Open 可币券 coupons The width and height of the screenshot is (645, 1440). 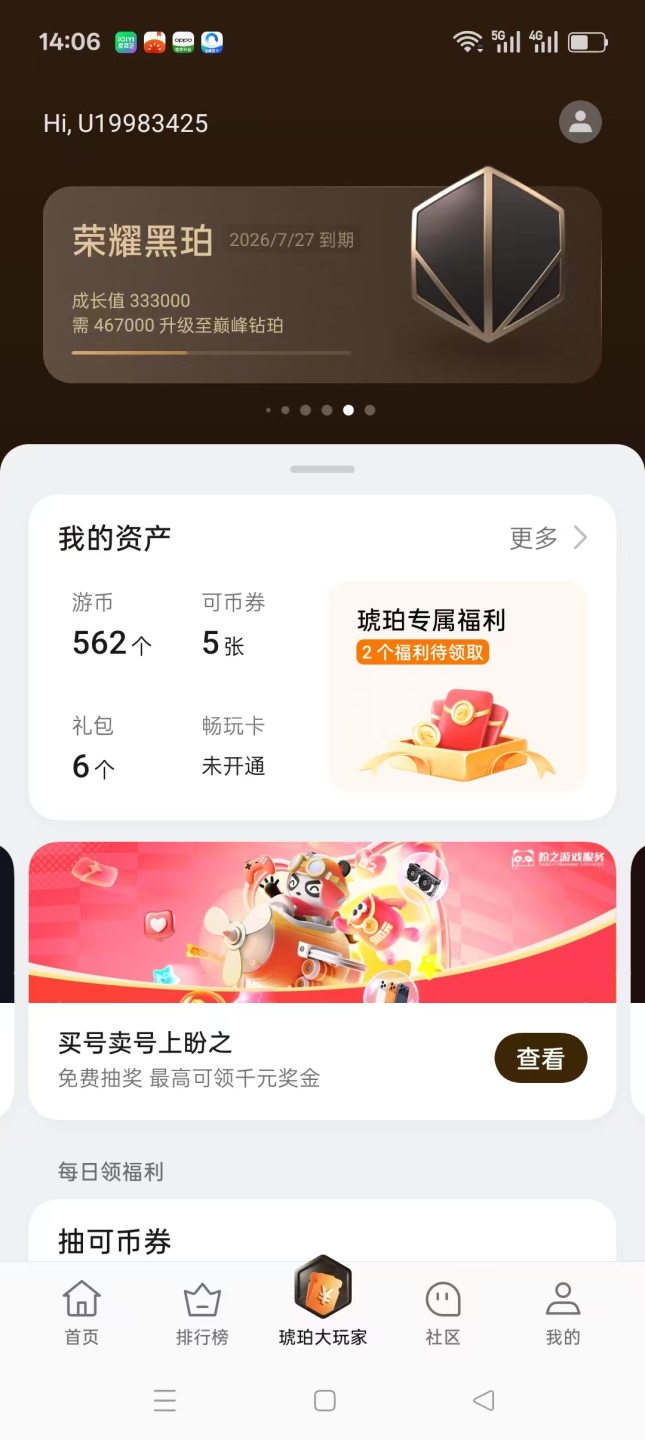(233, 626)
